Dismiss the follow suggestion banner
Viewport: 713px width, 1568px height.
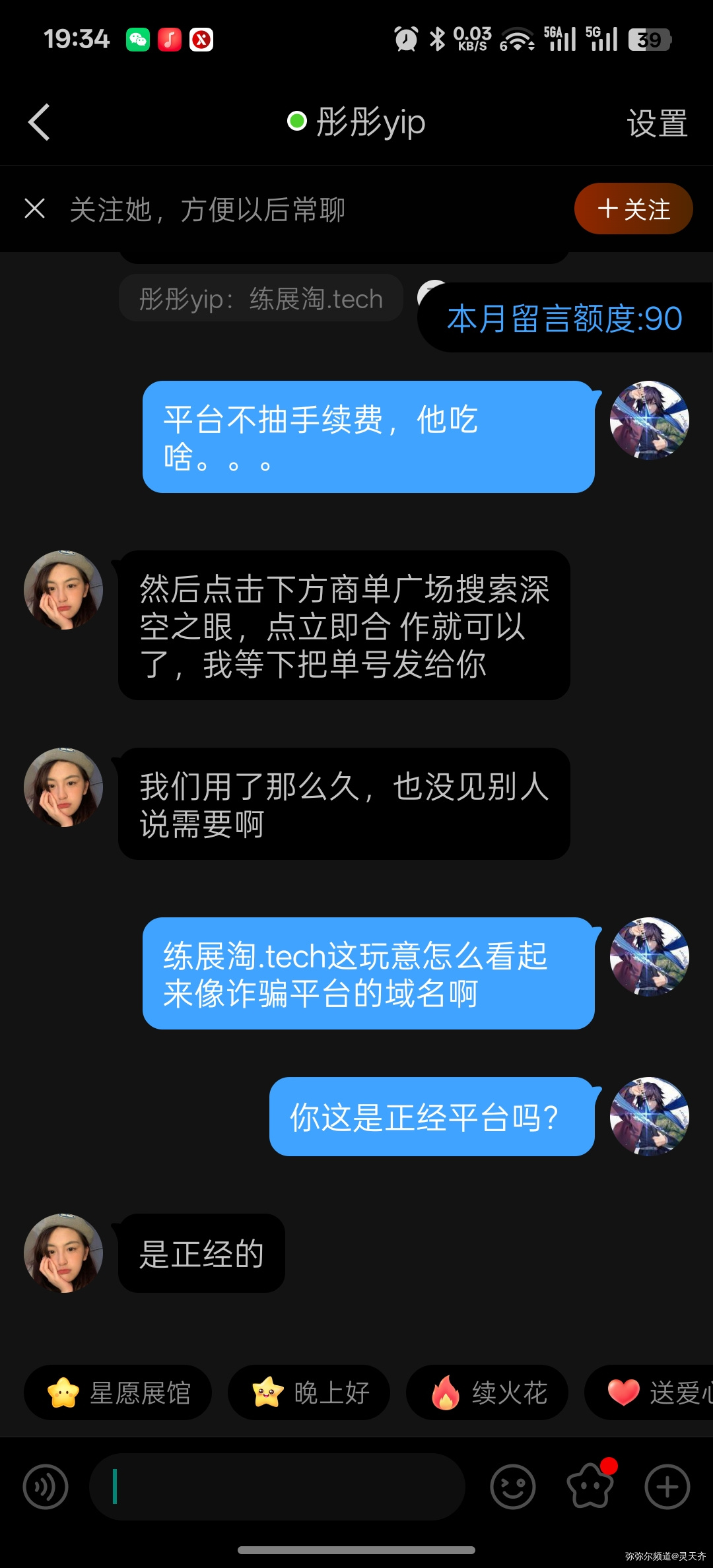pos(34,209)
